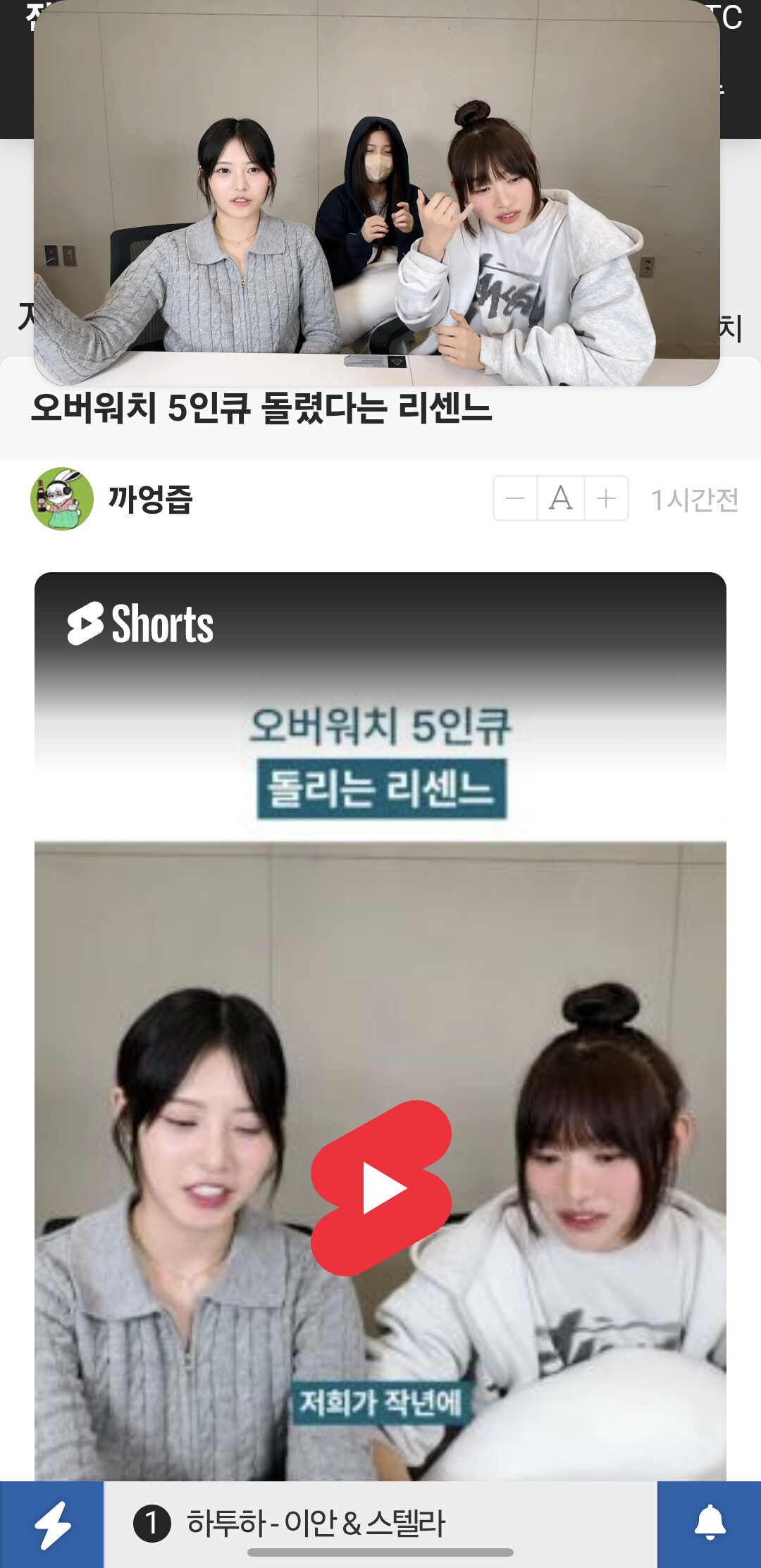Decrease font size with minus button
Image resolution: width=761 pixels, height=1568 pixels.
point(515,498)
